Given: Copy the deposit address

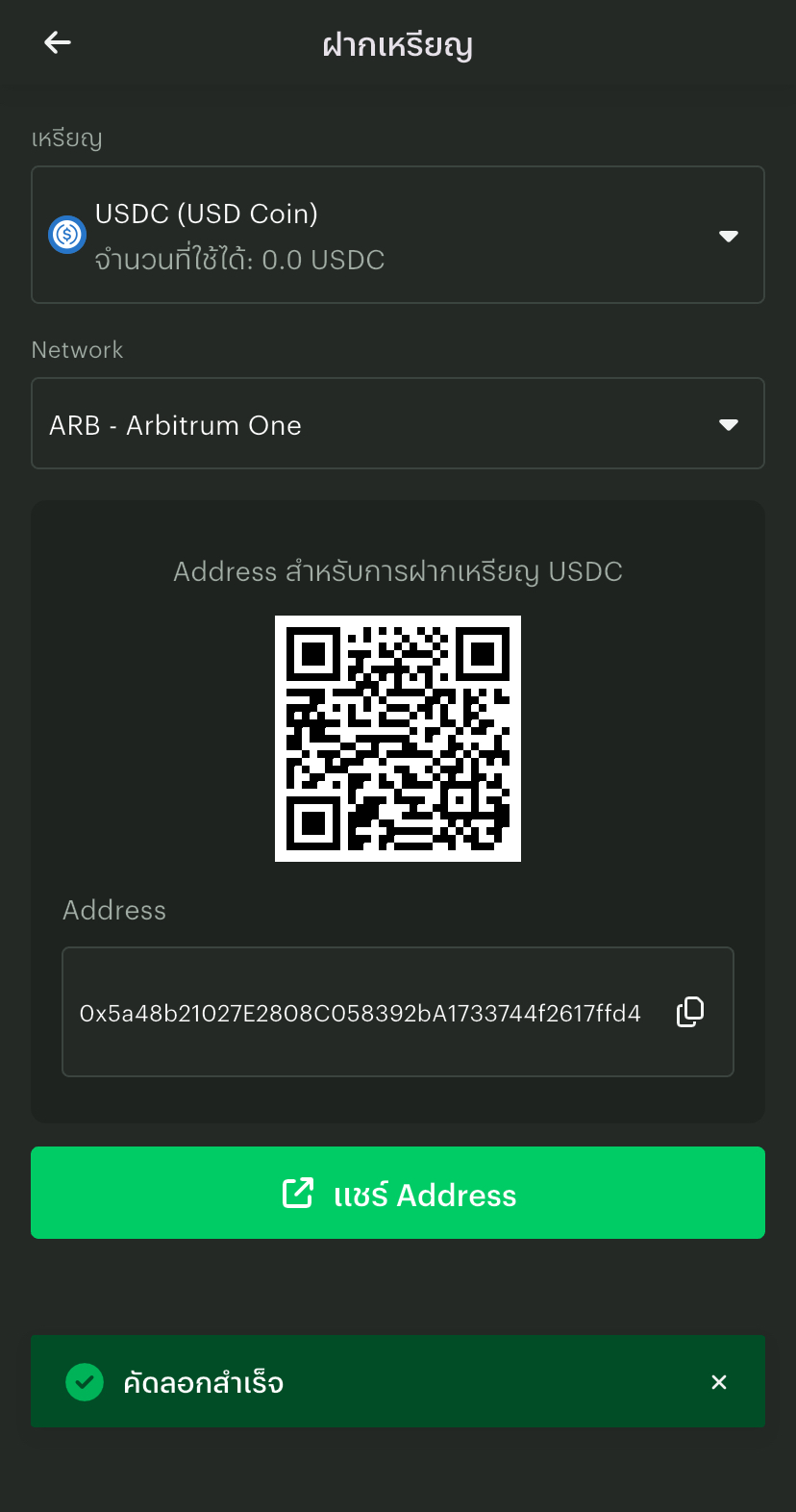Looking at the screenshot, I should coord(690,1012).
